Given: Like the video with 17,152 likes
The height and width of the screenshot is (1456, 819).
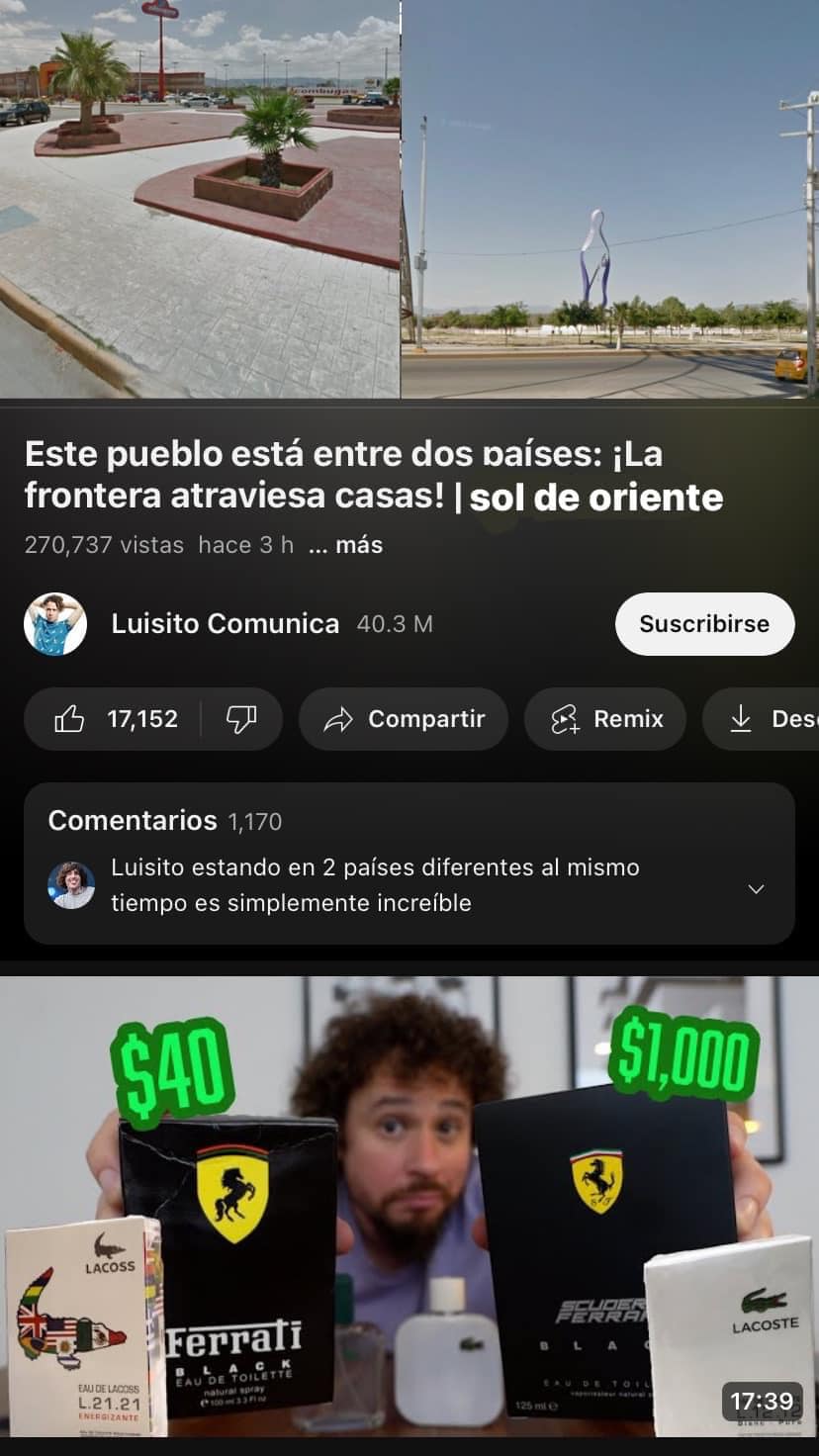Looking at the screenshot, I should [x=117, y=719].
